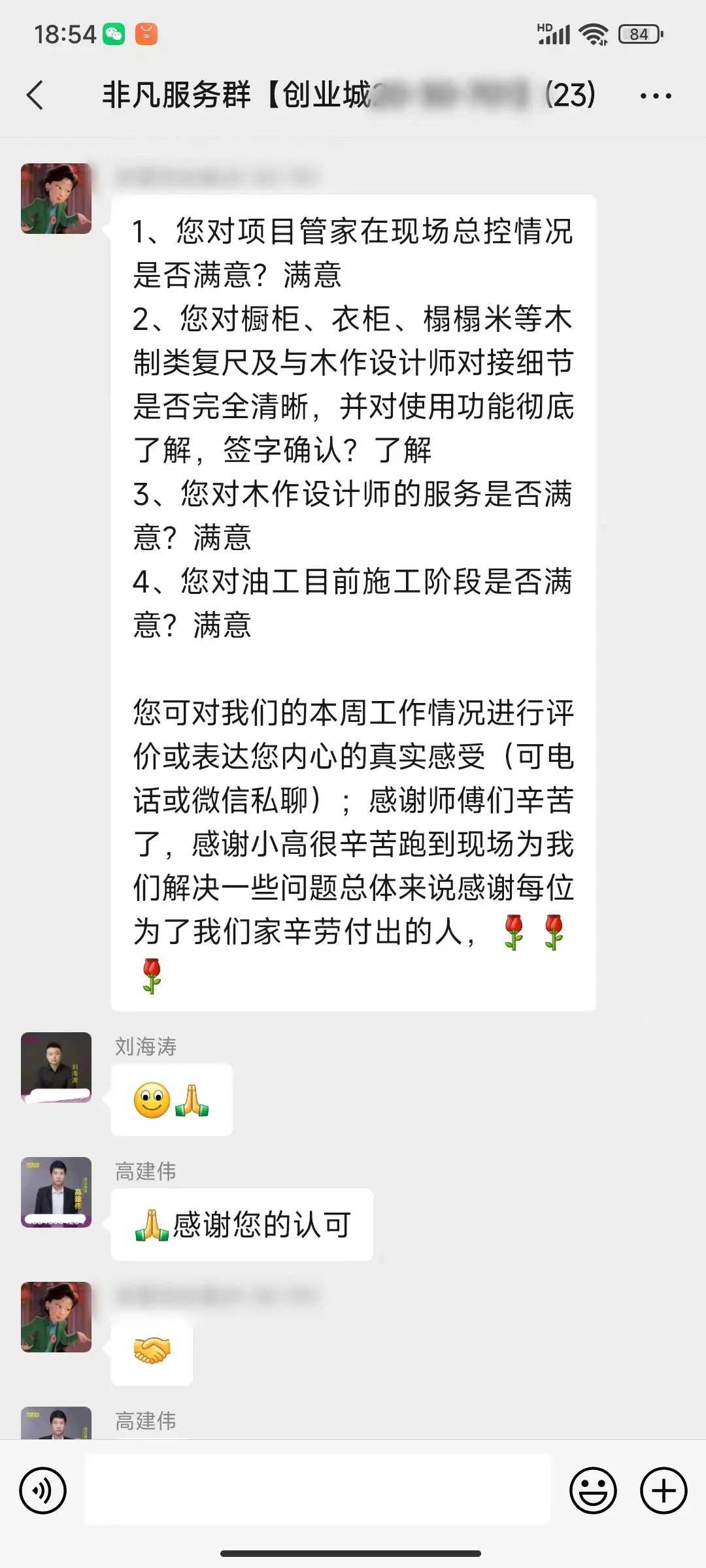Open 高建伟's avatar beside 感谢您的认可
Image resolution: width=706 pixels, height=1568 pixels.
pyautogui.click(x=56, y=1192)
